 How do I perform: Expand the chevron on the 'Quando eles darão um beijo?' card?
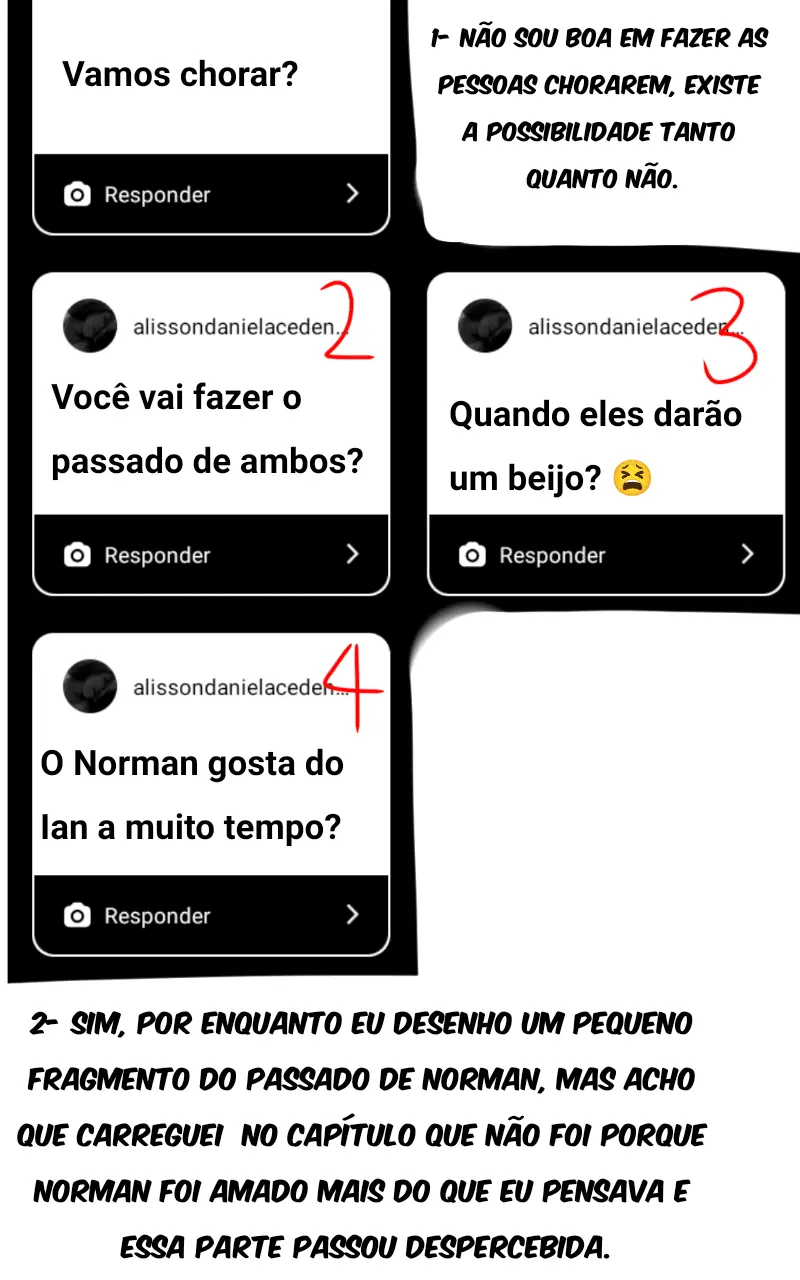(x=747, y=554)
